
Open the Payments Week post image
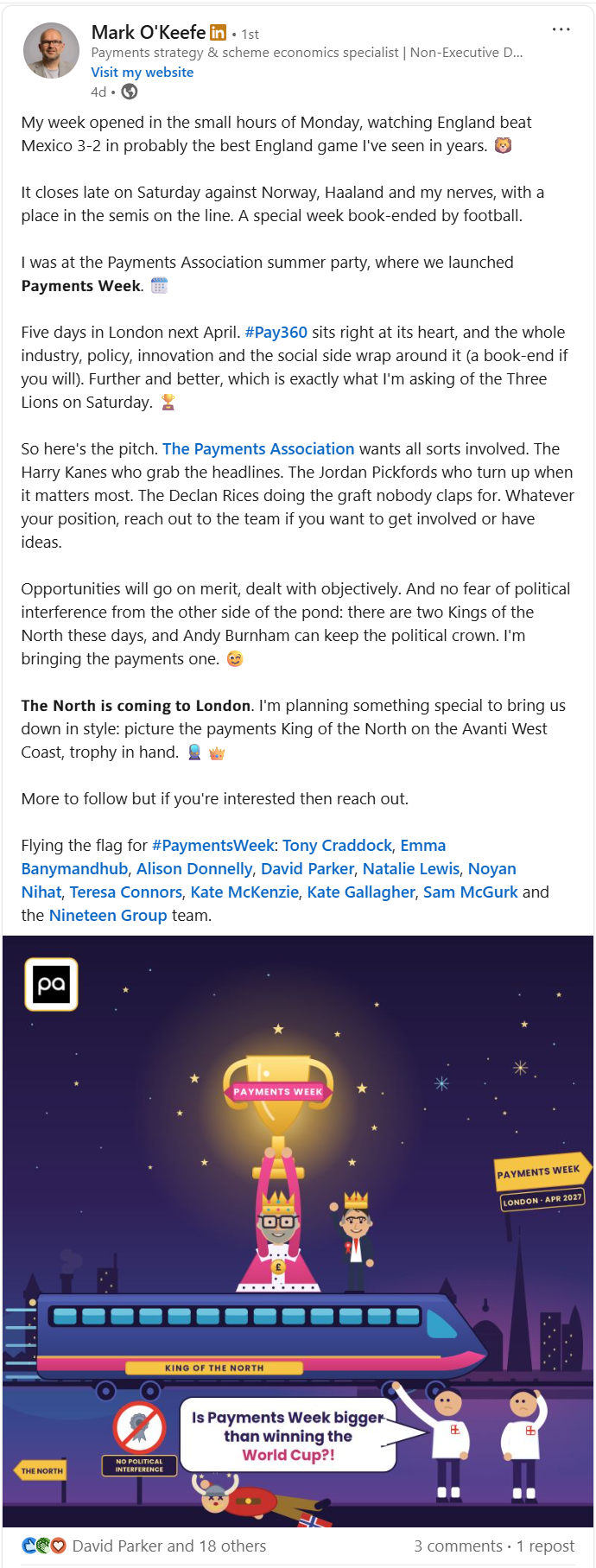(x=298, y=1231)
